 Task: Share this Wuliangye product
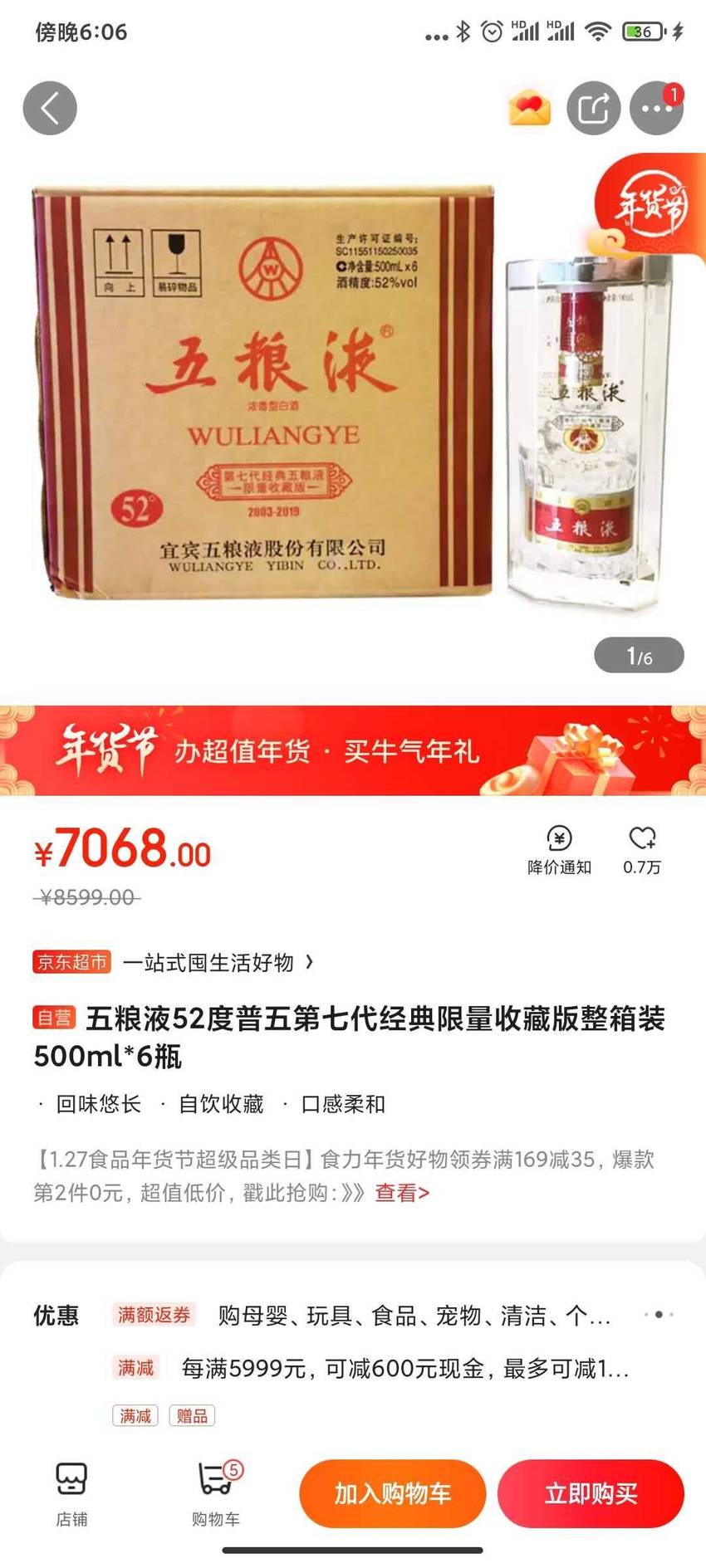point(594,108)
